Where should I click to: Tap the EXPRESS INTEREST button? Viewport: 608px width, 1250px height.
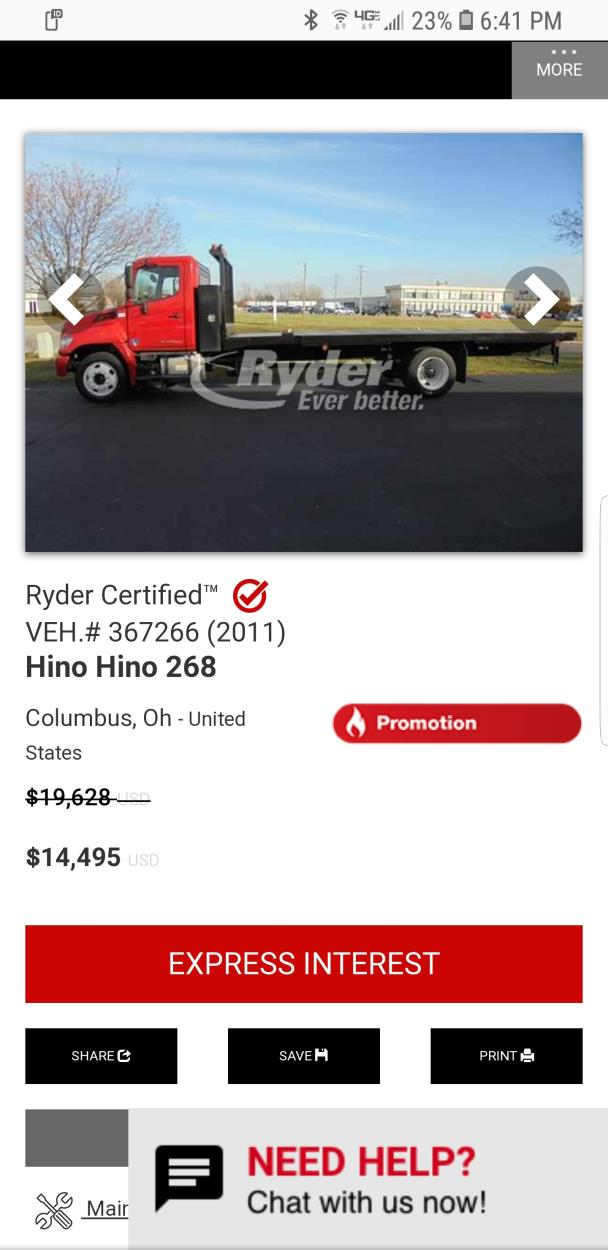pyautogui.click(x=304, y=963)
